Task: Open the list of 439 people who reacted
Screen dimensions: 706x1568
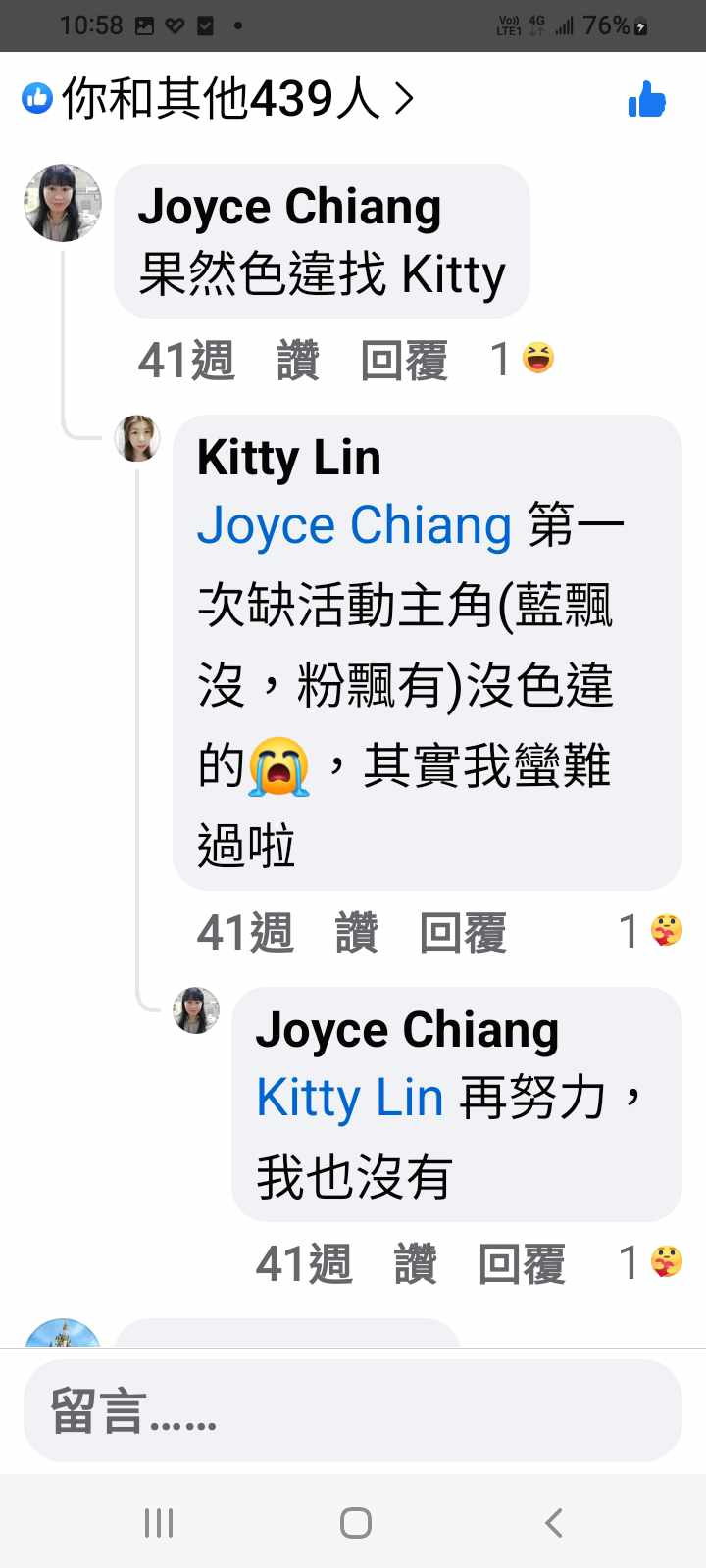Action: coord(221,99)
